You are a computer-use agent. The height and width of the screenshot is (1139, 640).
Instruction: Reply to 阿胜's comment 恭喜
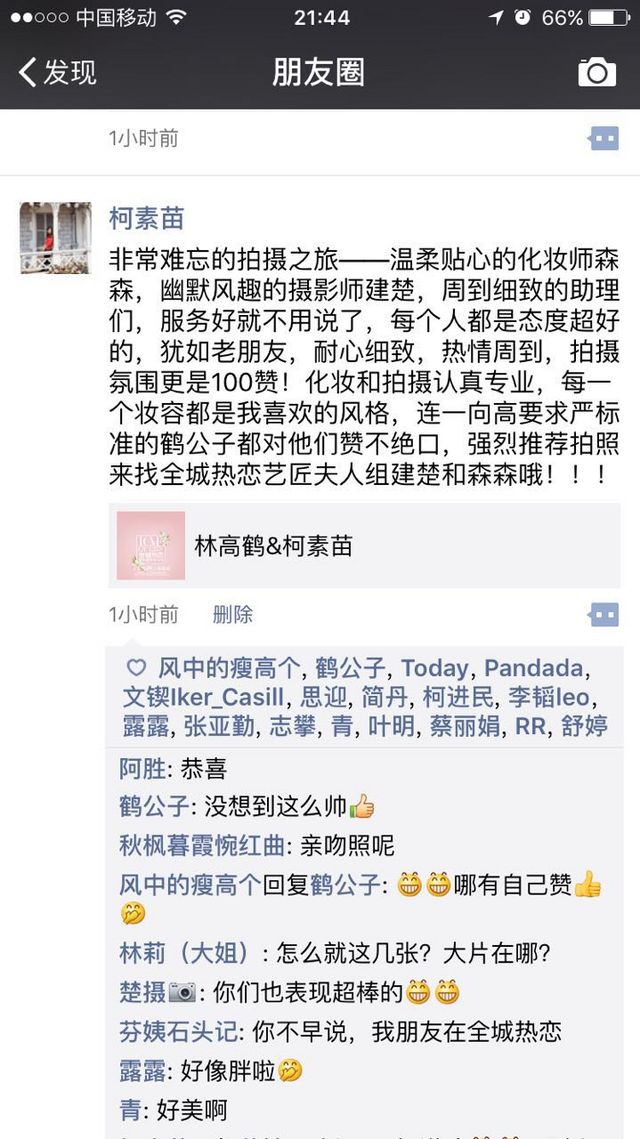[364, 769]
